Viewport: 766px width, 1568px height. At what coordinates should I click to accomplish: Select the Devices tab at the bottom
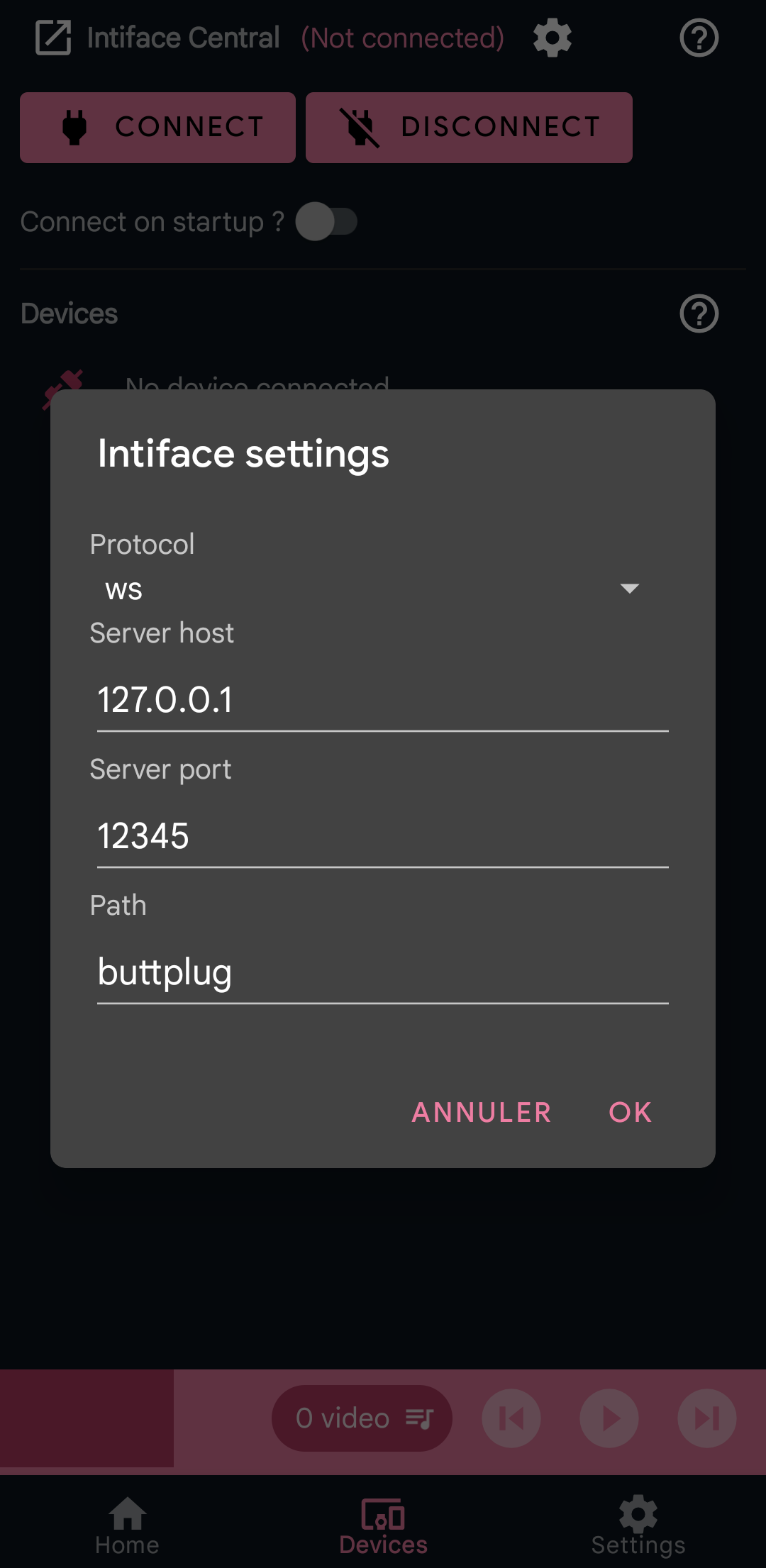click(x=382, y=1521)
